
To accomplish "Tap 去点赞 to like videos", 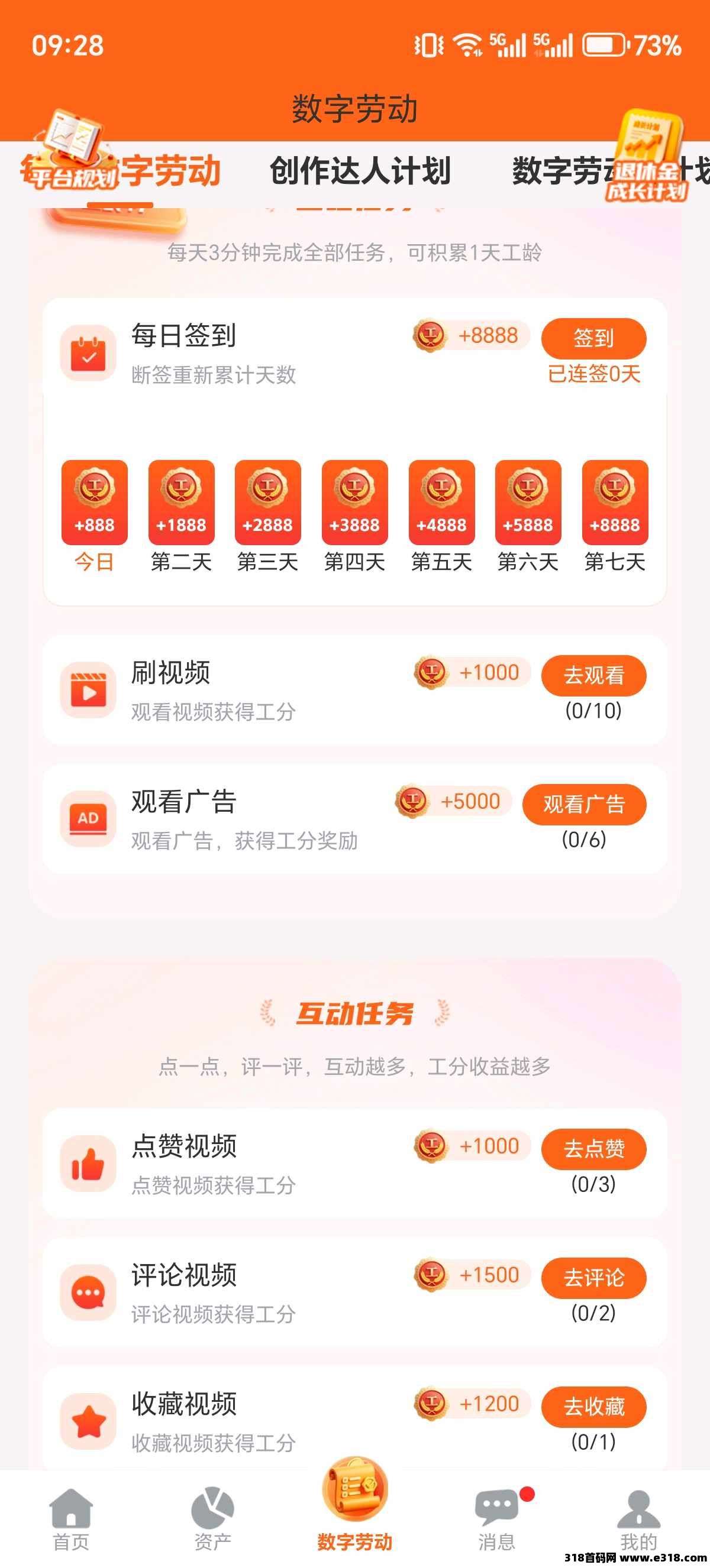I will (x=593, y=1149).
